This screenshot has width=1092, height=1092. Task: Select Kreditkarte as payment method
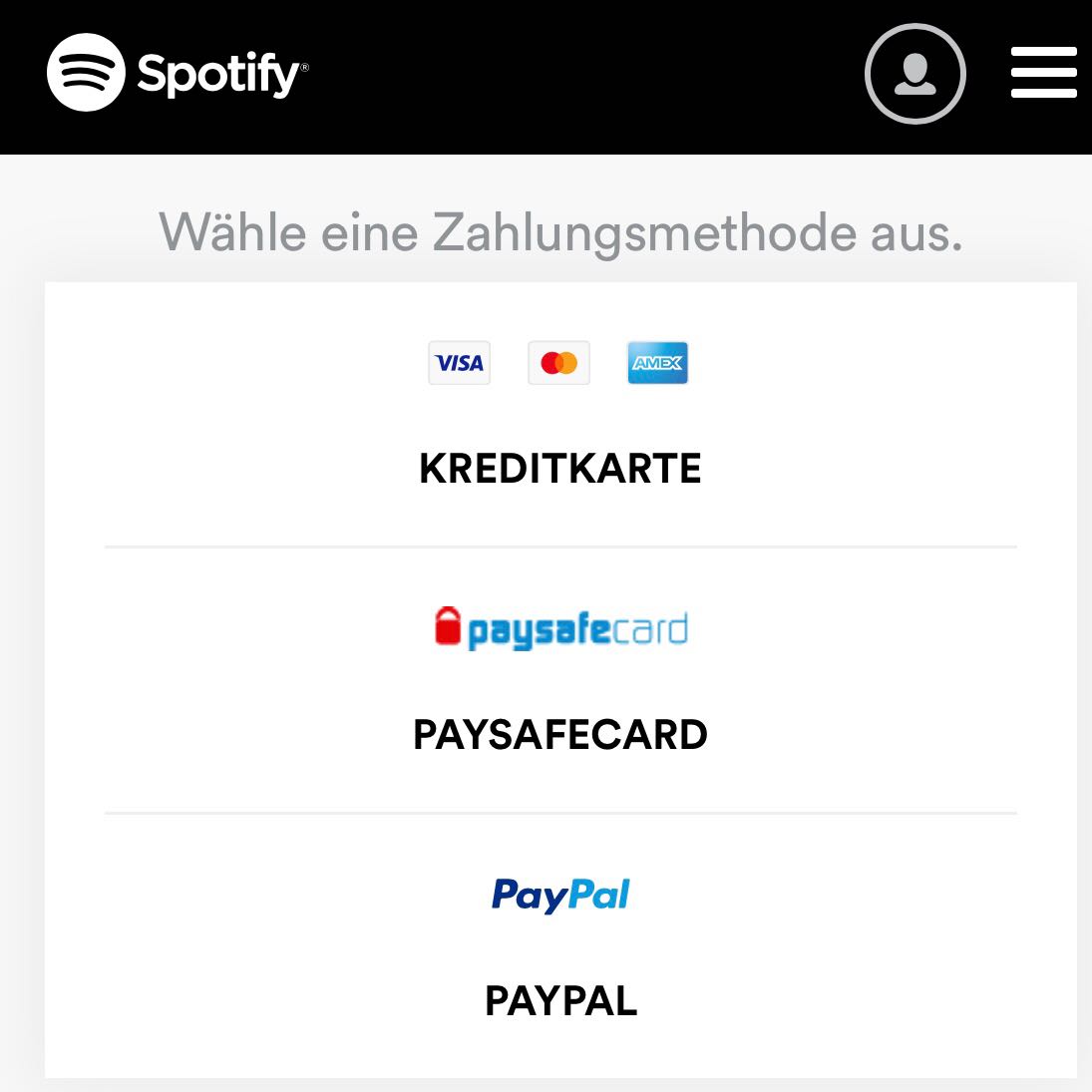pos(559,467)
